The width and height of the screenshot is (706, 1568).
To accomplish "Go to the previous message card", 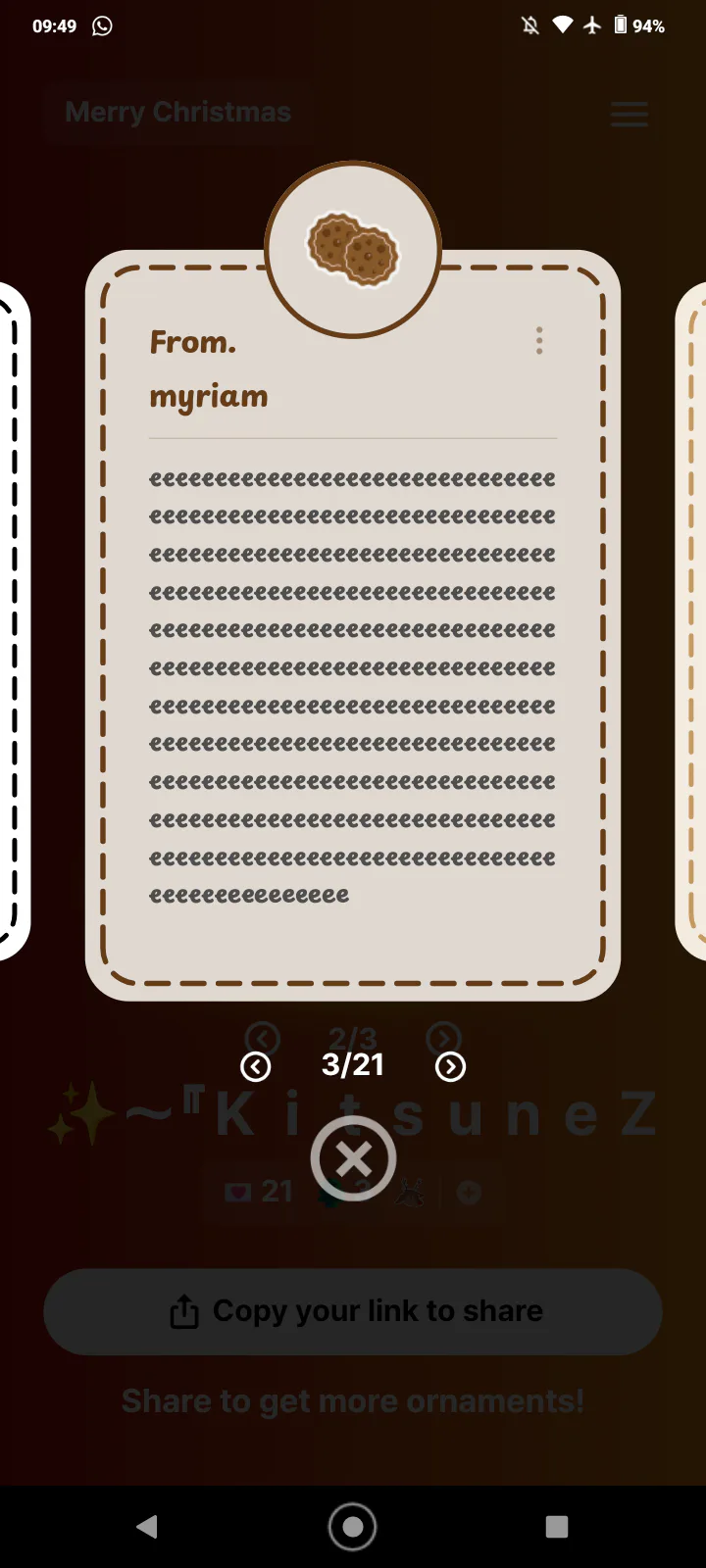I will (256, 1066).
